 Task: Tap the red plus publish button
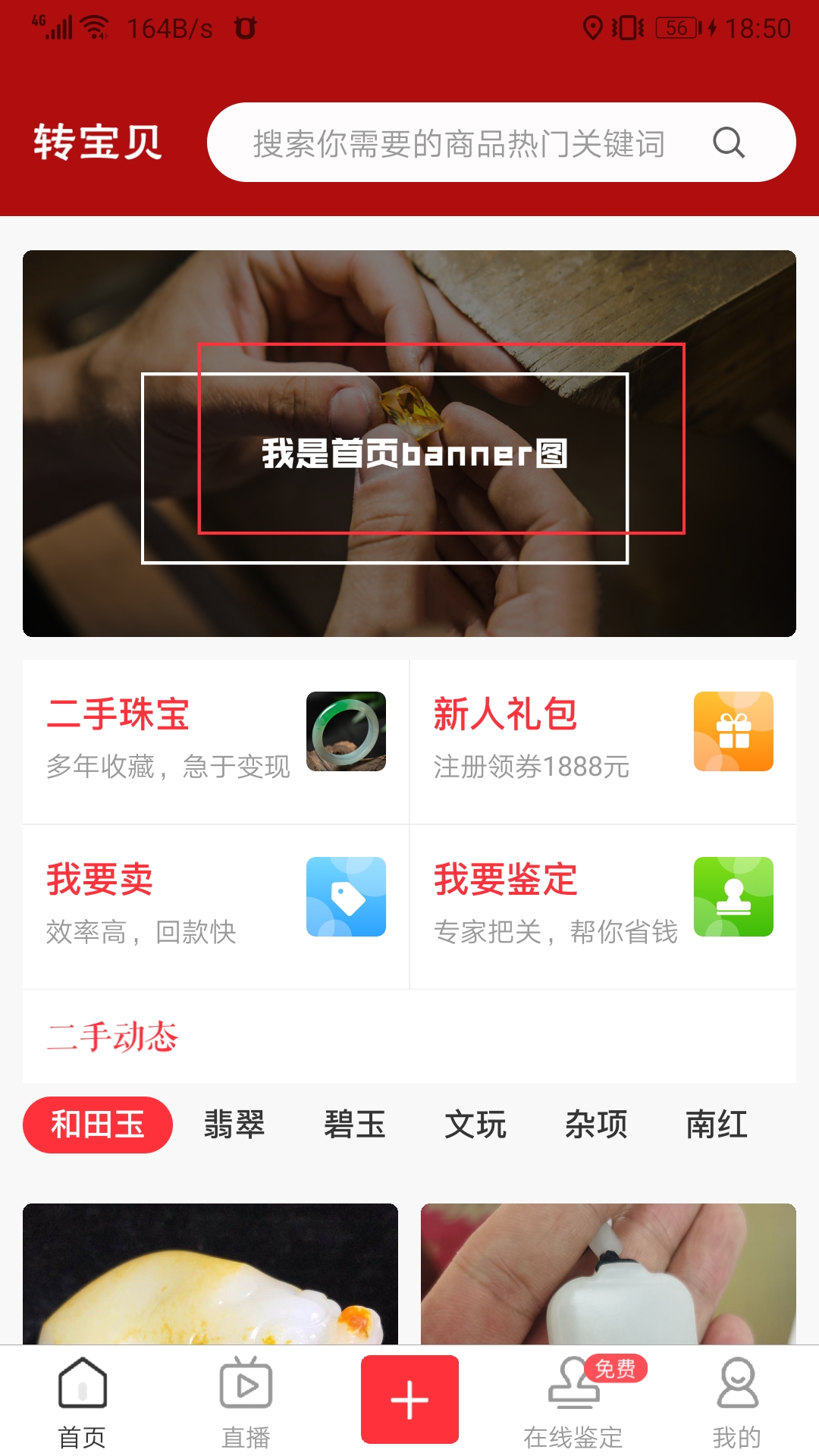[409, 1399]
